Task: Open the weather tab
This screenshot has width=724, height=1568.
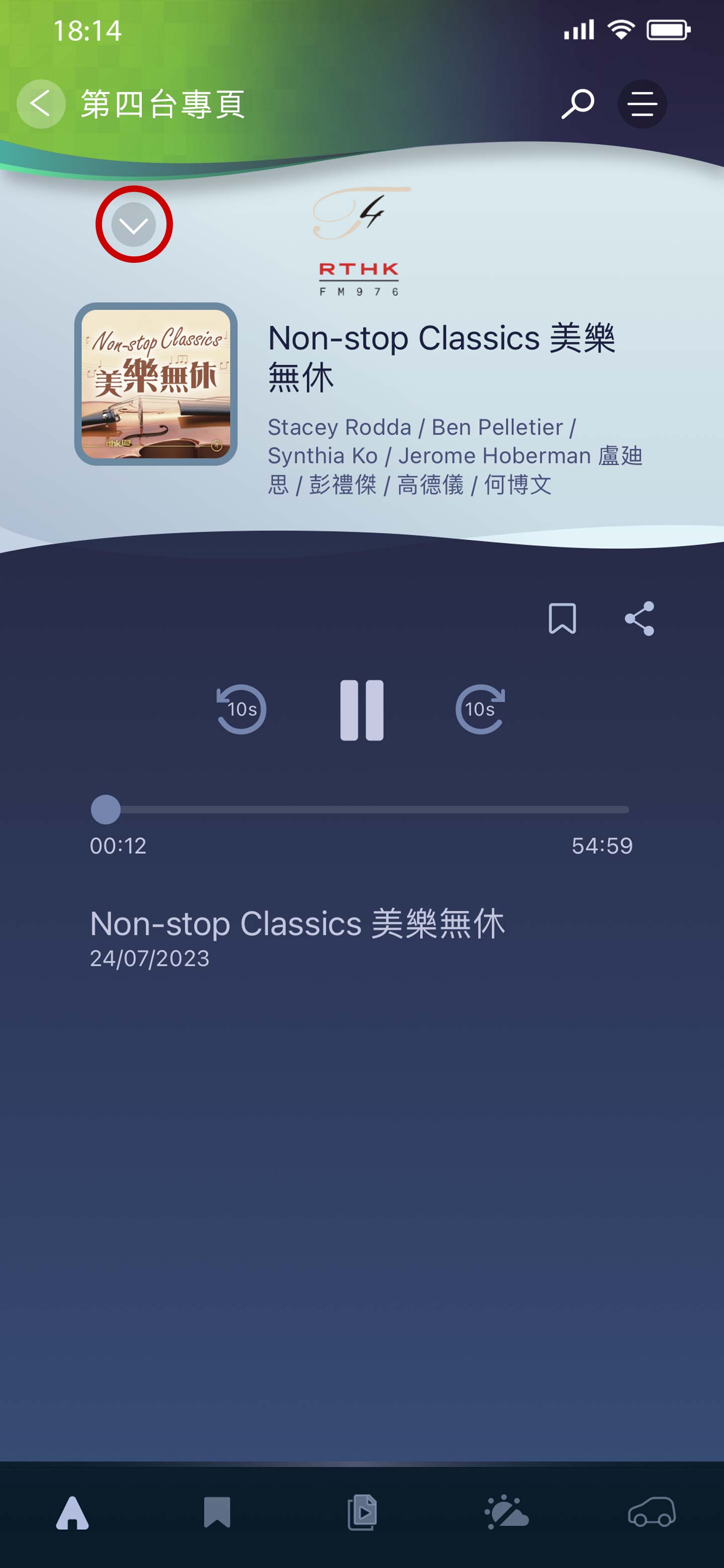Action: click(507, 1513)
